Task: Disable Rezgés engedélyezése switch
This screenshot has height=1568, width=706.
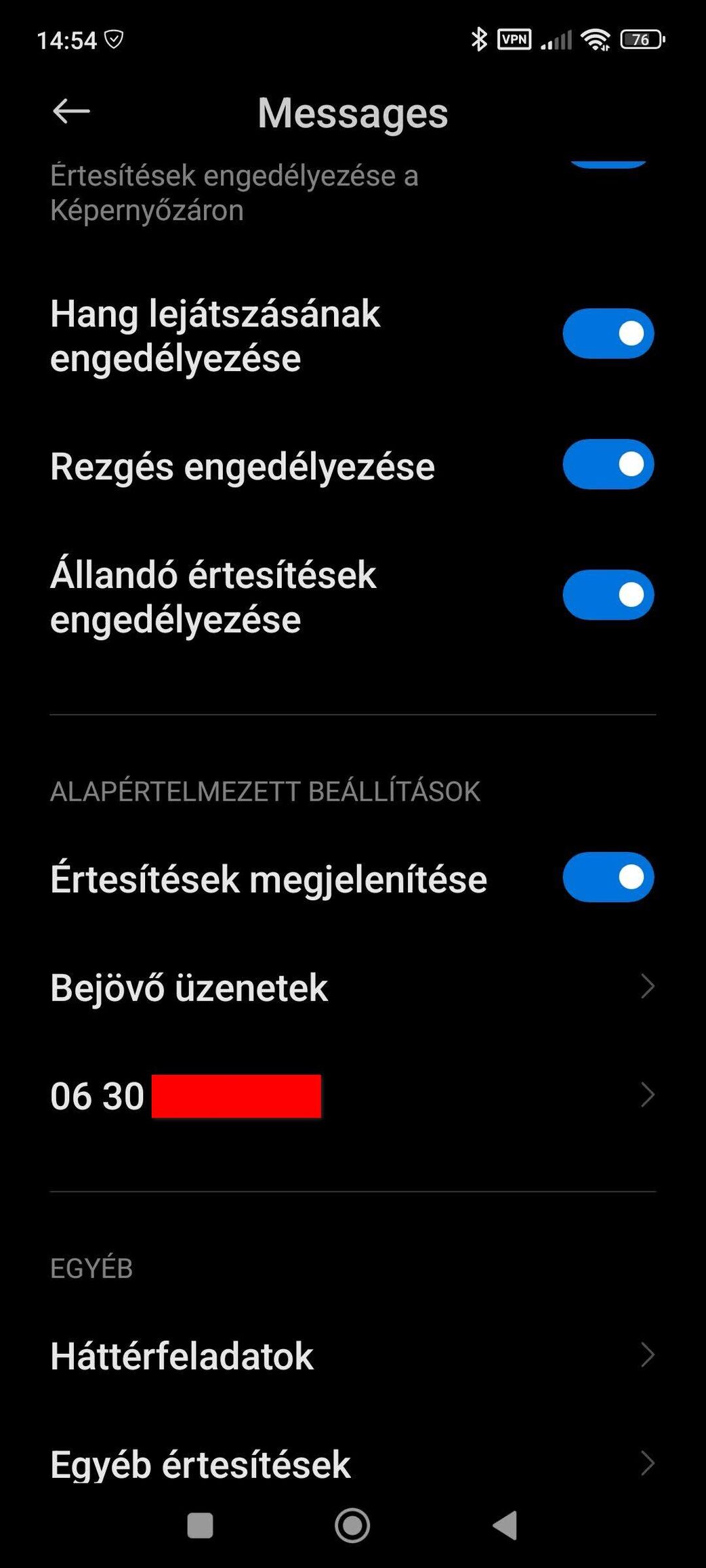Action: (608, 465)
